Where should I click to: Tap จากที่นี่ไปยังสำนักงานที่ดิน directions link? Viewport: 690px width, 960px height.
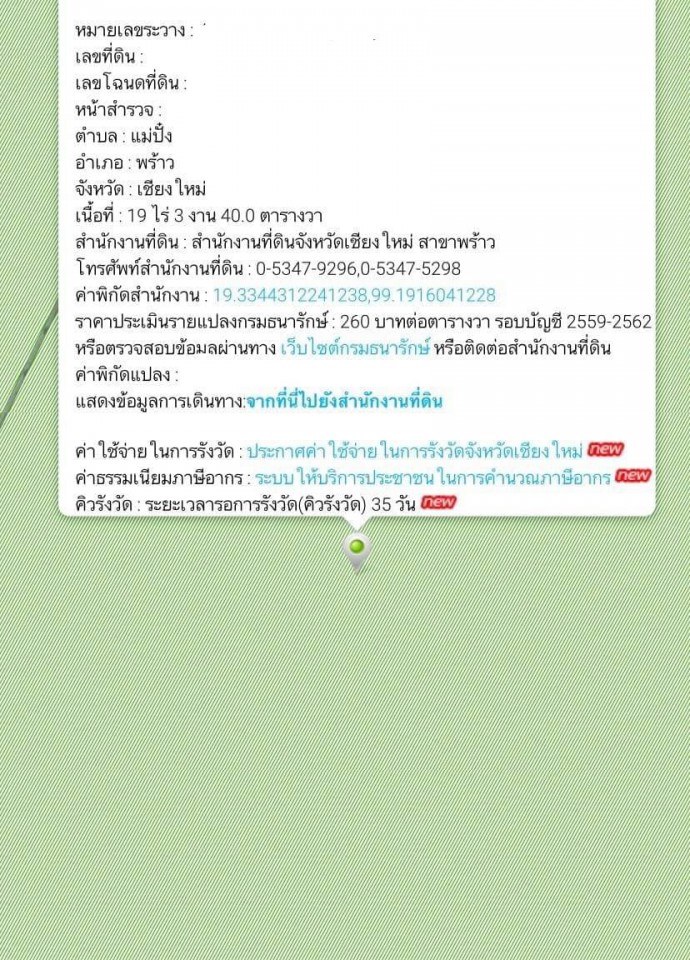click(x=344, y=401)
